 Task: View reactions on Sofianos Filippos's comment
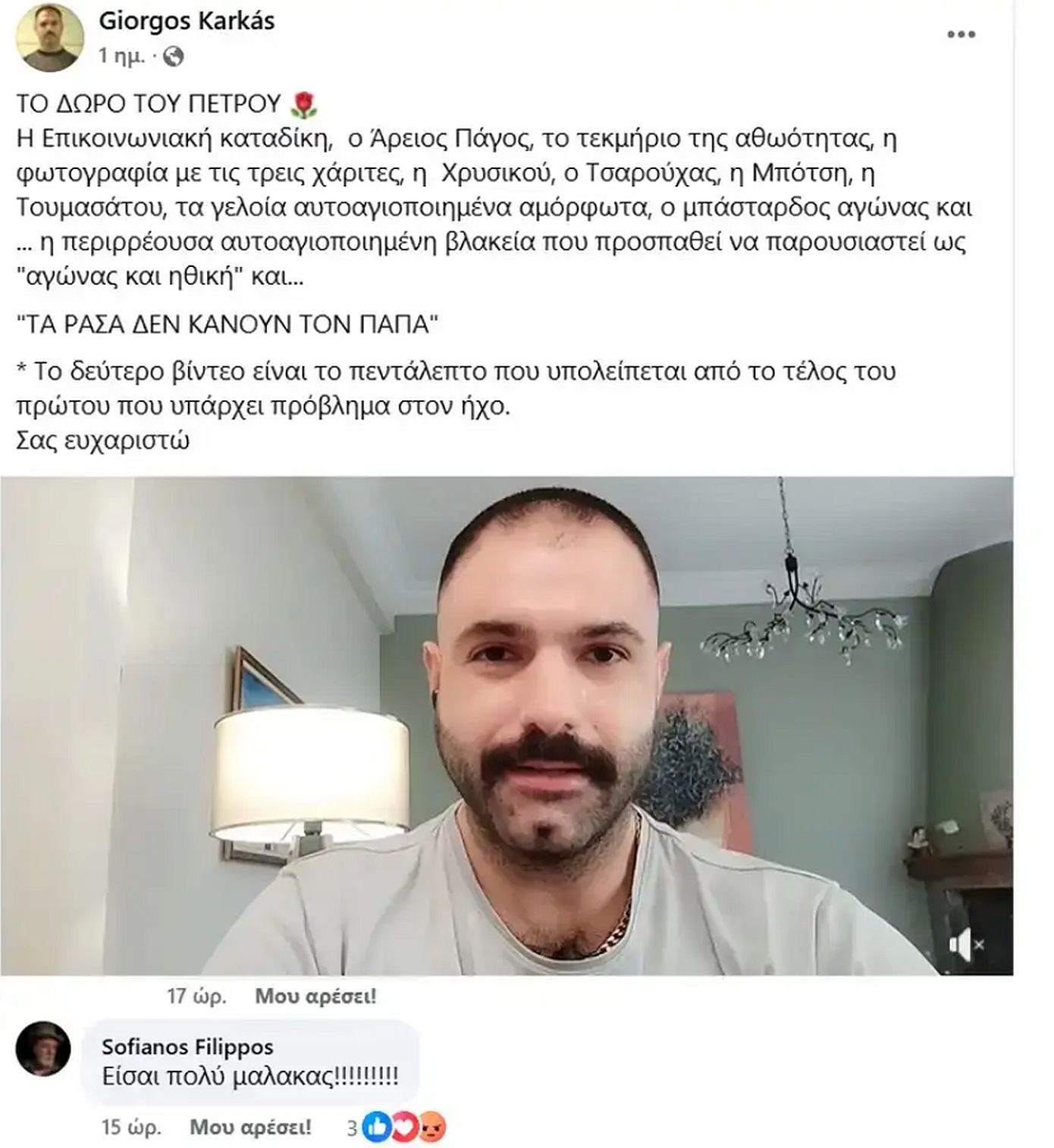pyautogui.click(x=404, y=1128)
